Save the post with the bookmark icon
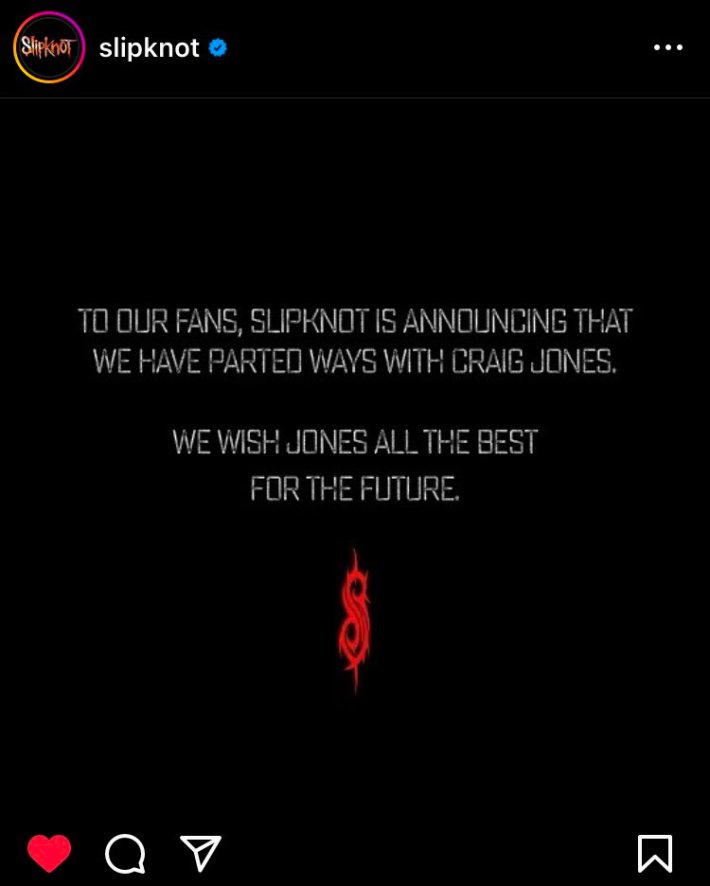This screenshot has height=886, width=710. (x=655, y=853)
